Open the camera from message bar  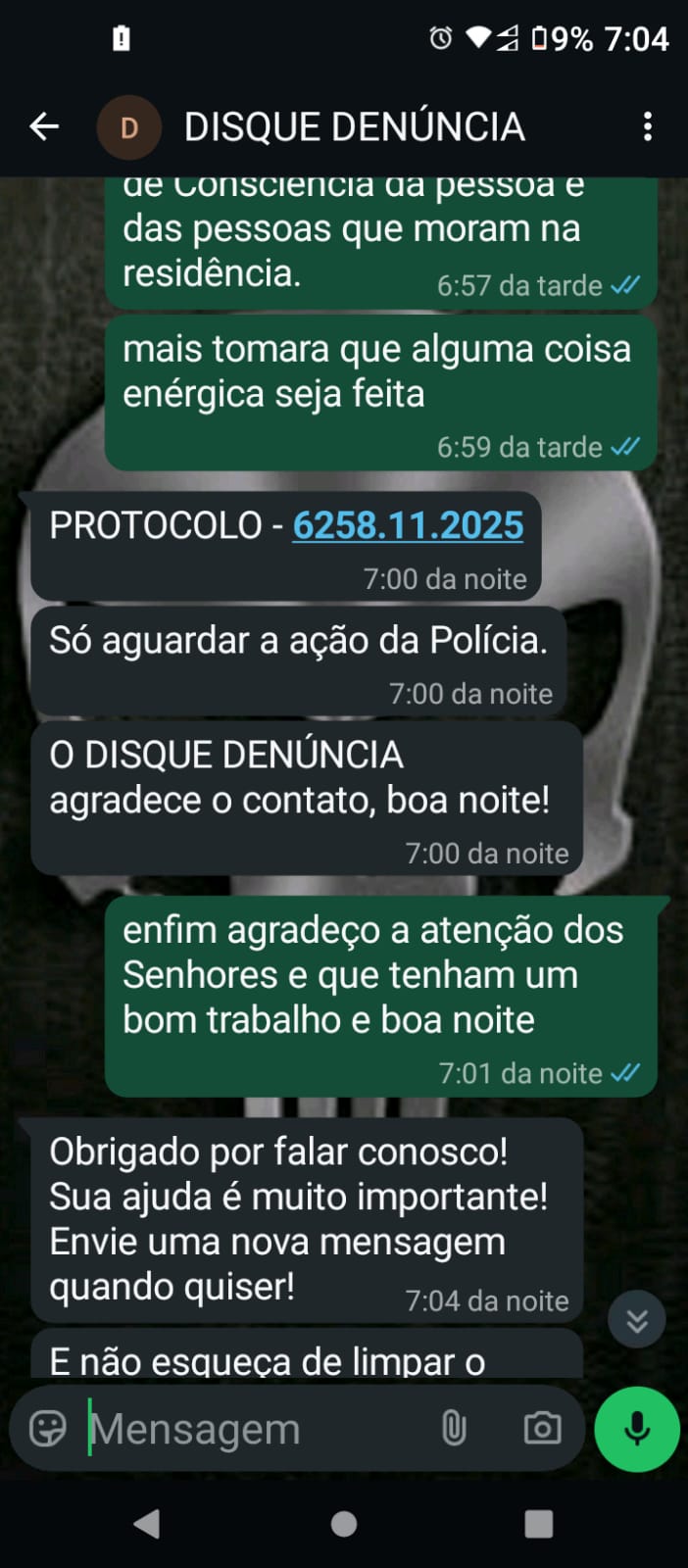pos(542,1429)
